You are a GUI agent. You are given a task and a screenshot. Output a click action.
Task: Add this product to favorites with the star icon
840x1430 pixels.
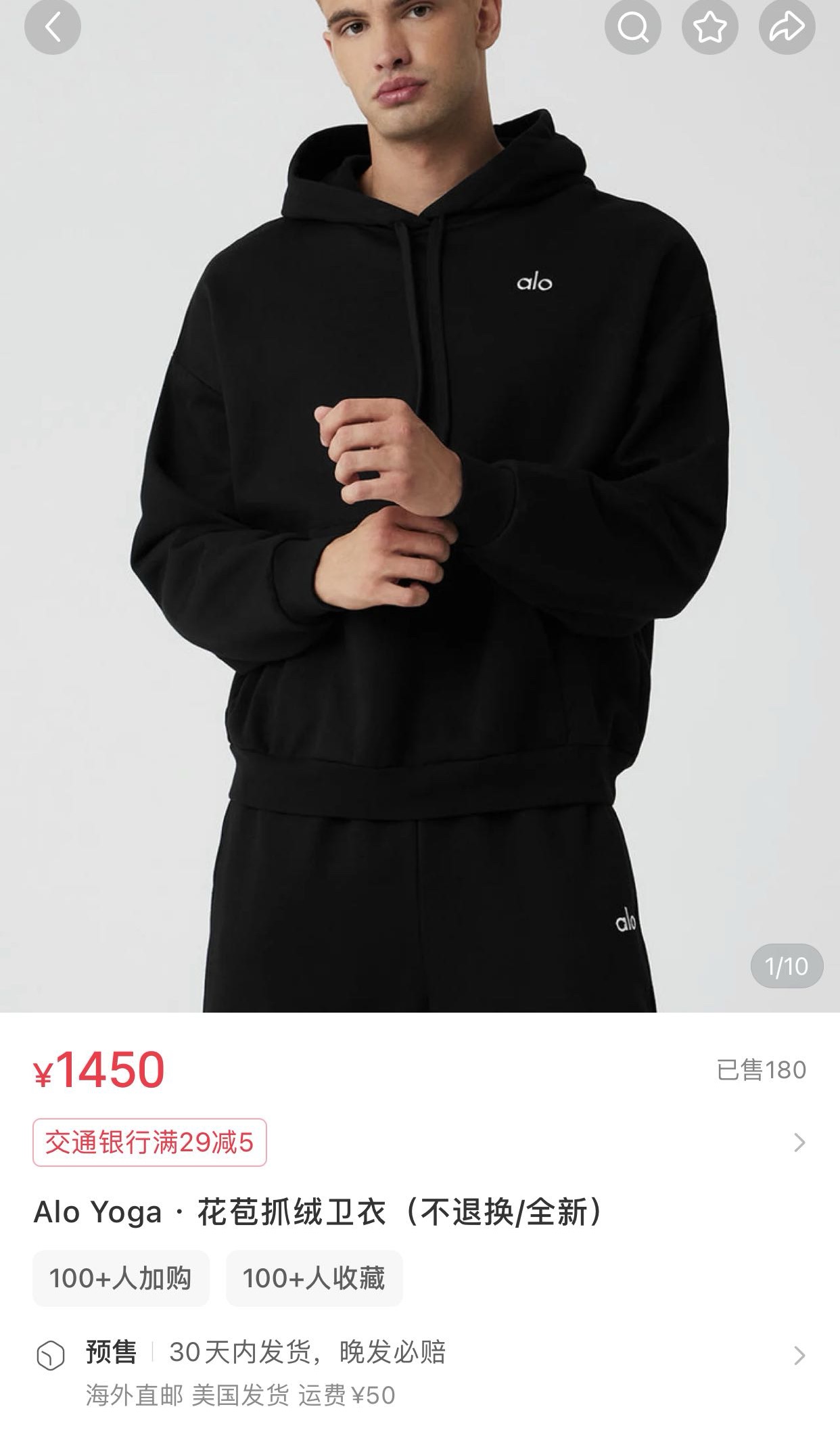click(x=709, y=27)
